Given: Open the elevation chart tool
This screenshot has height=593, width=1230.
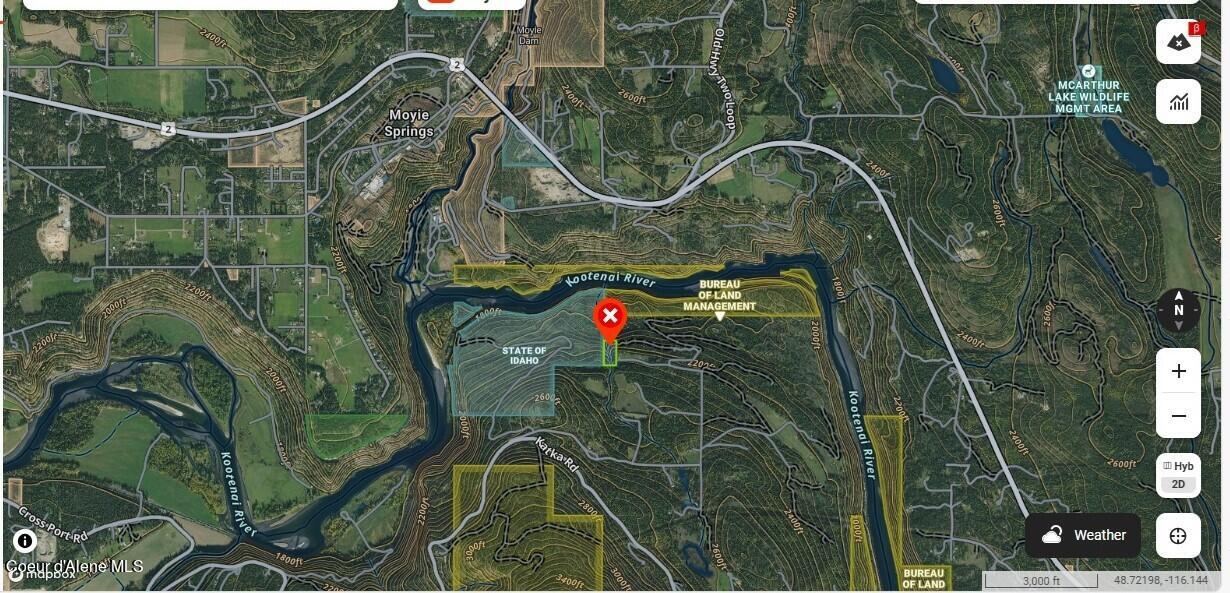Looking at the screenshot, I should [1178, 101].
